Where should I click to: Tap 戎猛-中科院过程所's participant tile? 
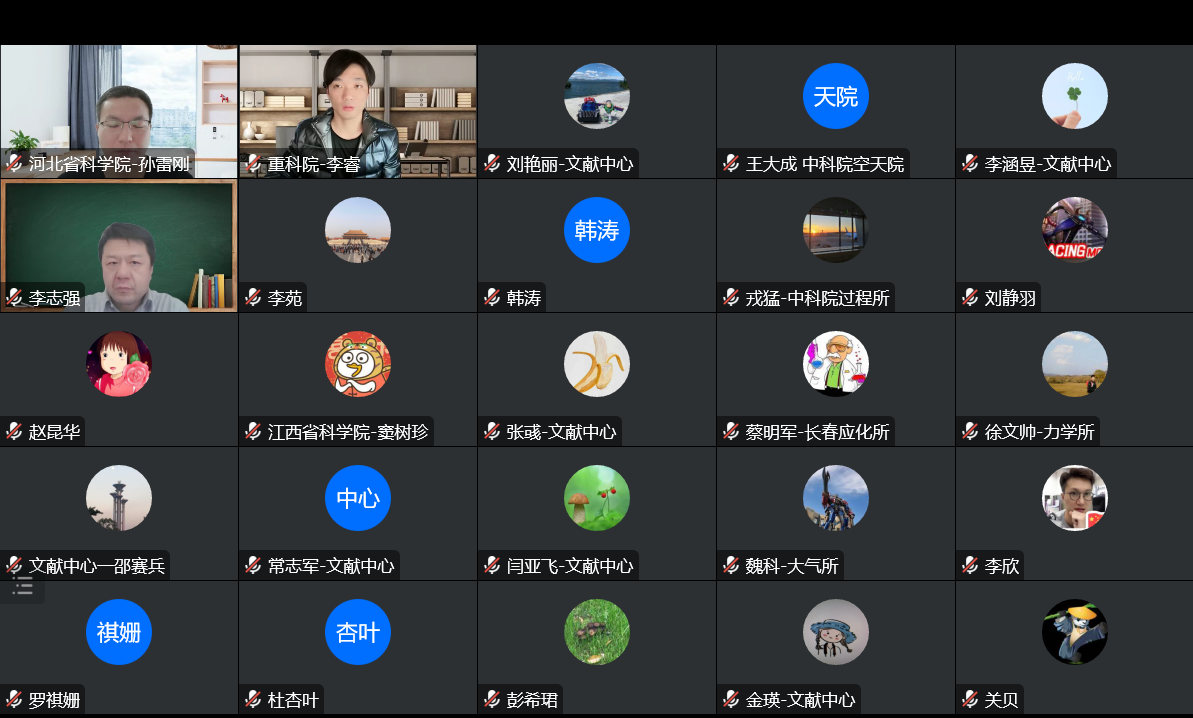[835, 245]
